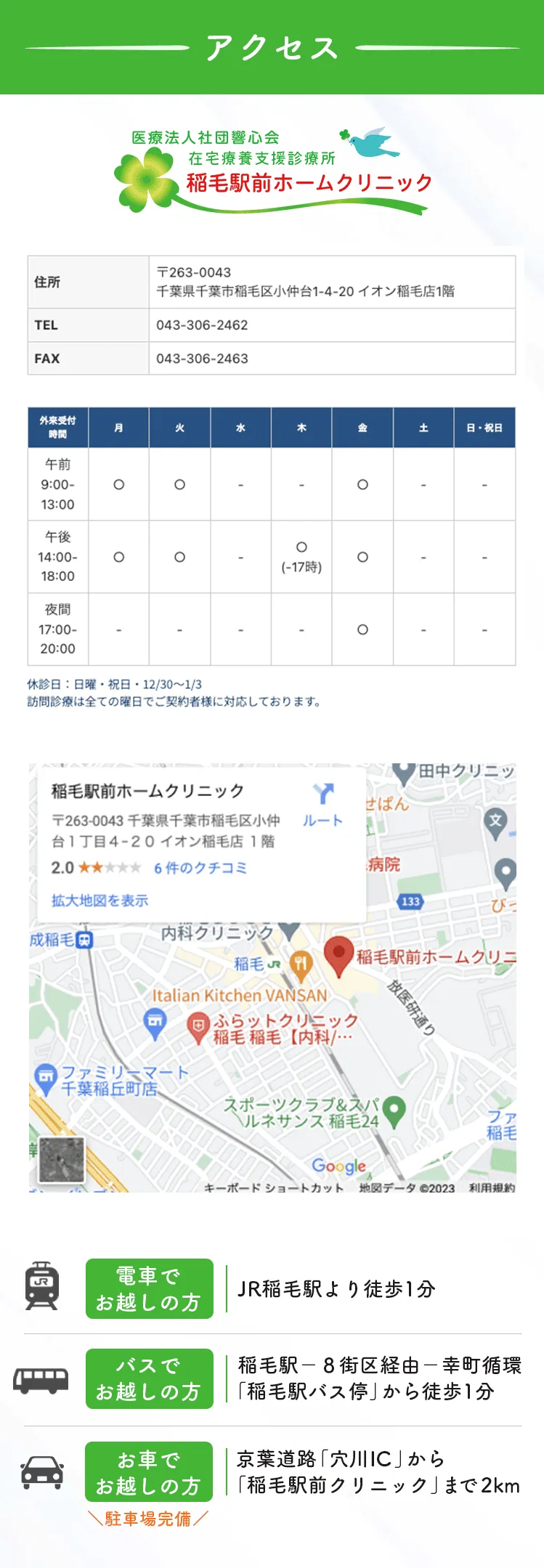Open route directions via ルート
The image size is (544, 1568).
coord(322,805)
